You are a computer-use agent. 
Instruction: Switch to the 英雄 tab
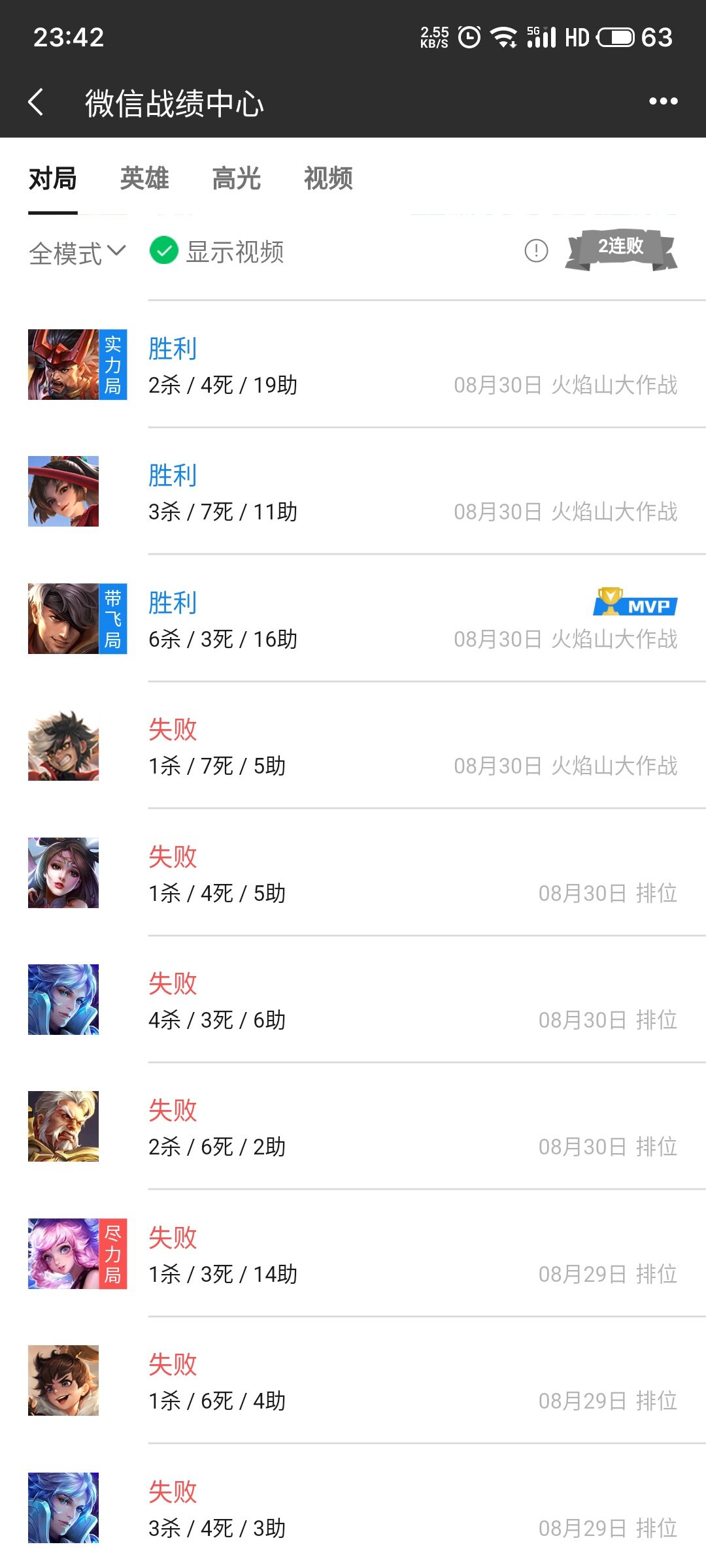click(144, 178)
